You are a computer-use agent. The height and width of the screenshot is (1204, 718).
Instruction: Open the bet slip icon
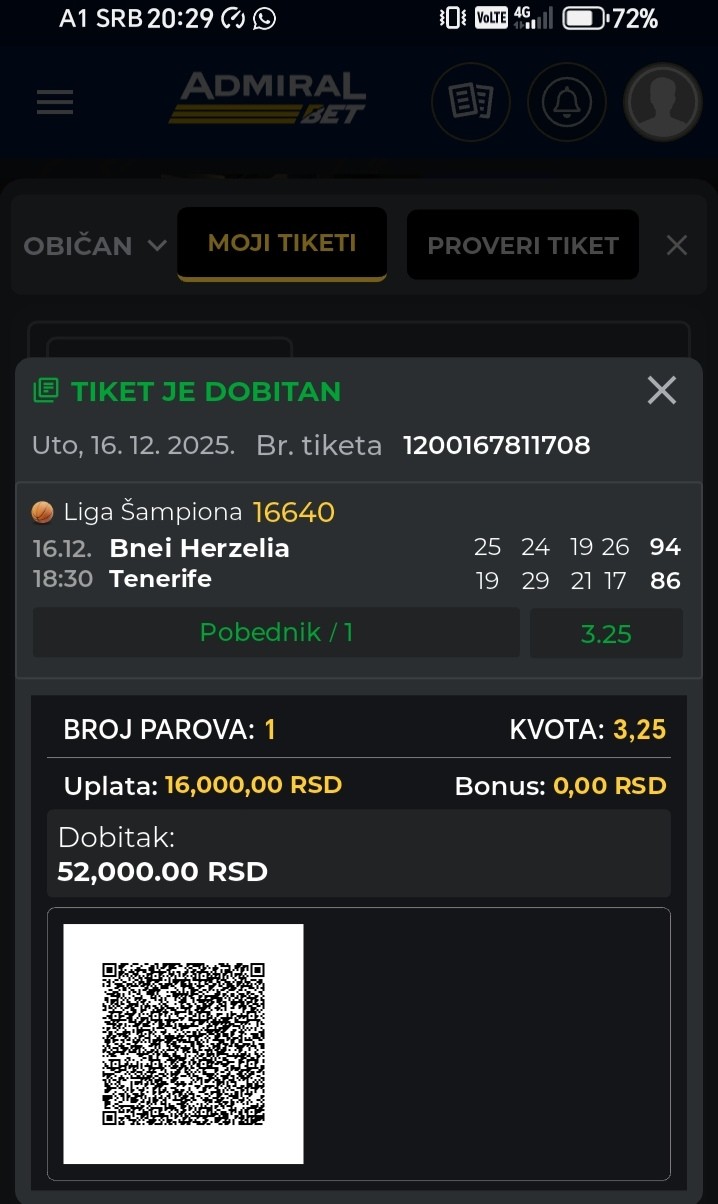coord(470,102)
